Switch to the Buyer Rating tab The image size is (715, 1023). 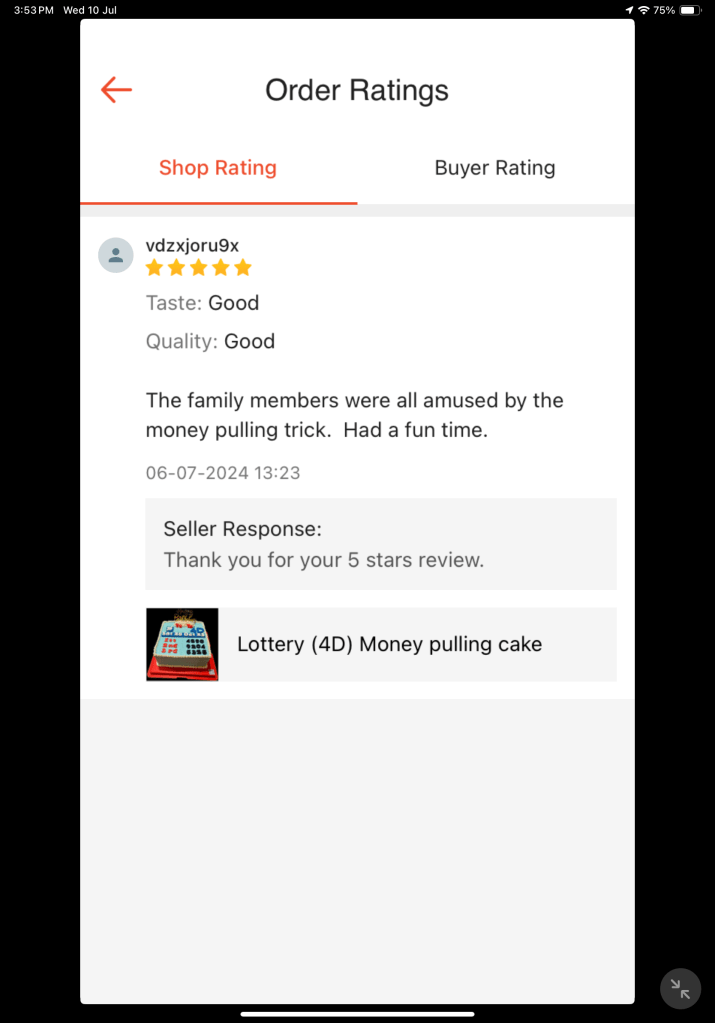click(494, 168)
